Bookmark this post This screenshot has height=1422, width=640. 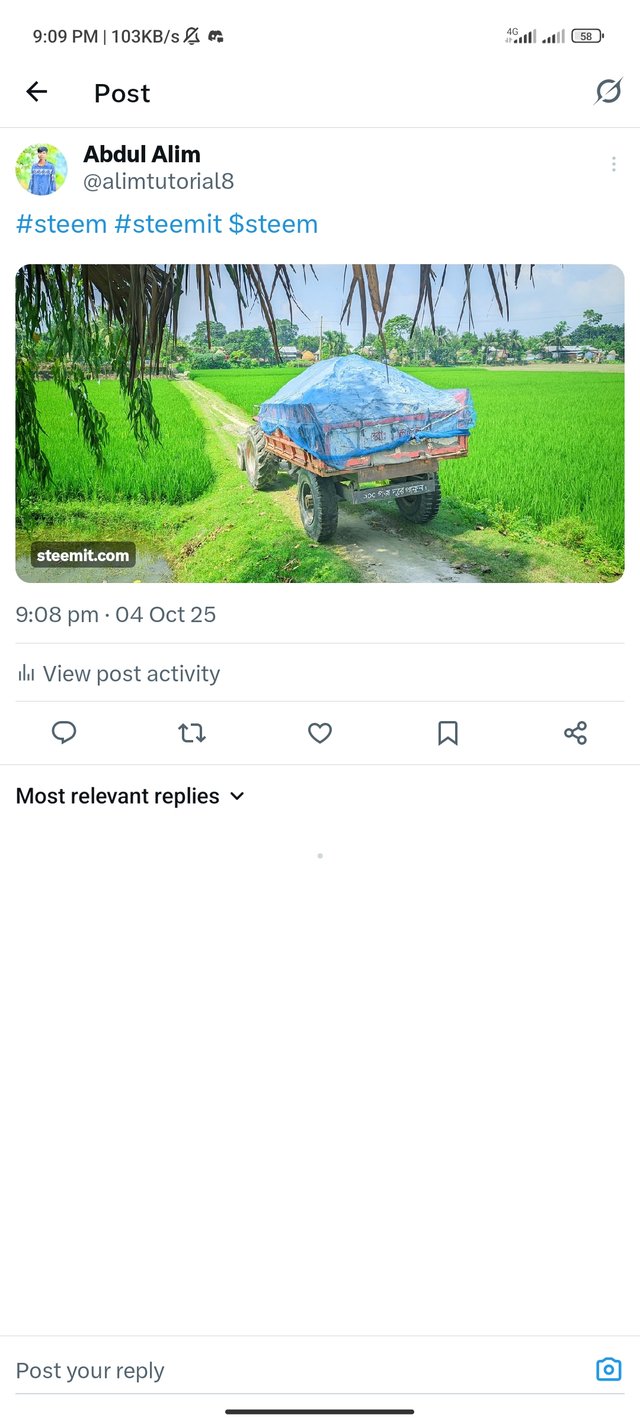click(x=448, y=733)
